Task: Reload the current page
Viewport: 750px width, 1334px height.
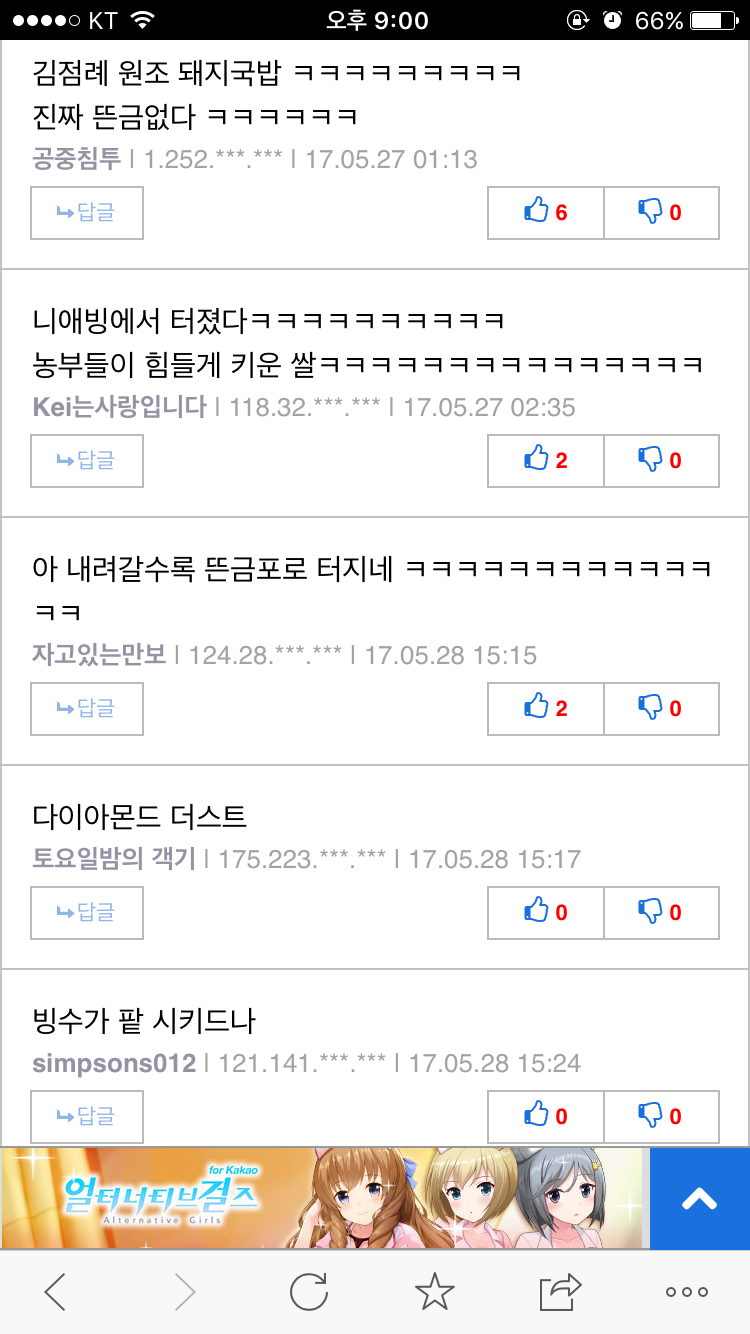Action: coord(309,1292)
